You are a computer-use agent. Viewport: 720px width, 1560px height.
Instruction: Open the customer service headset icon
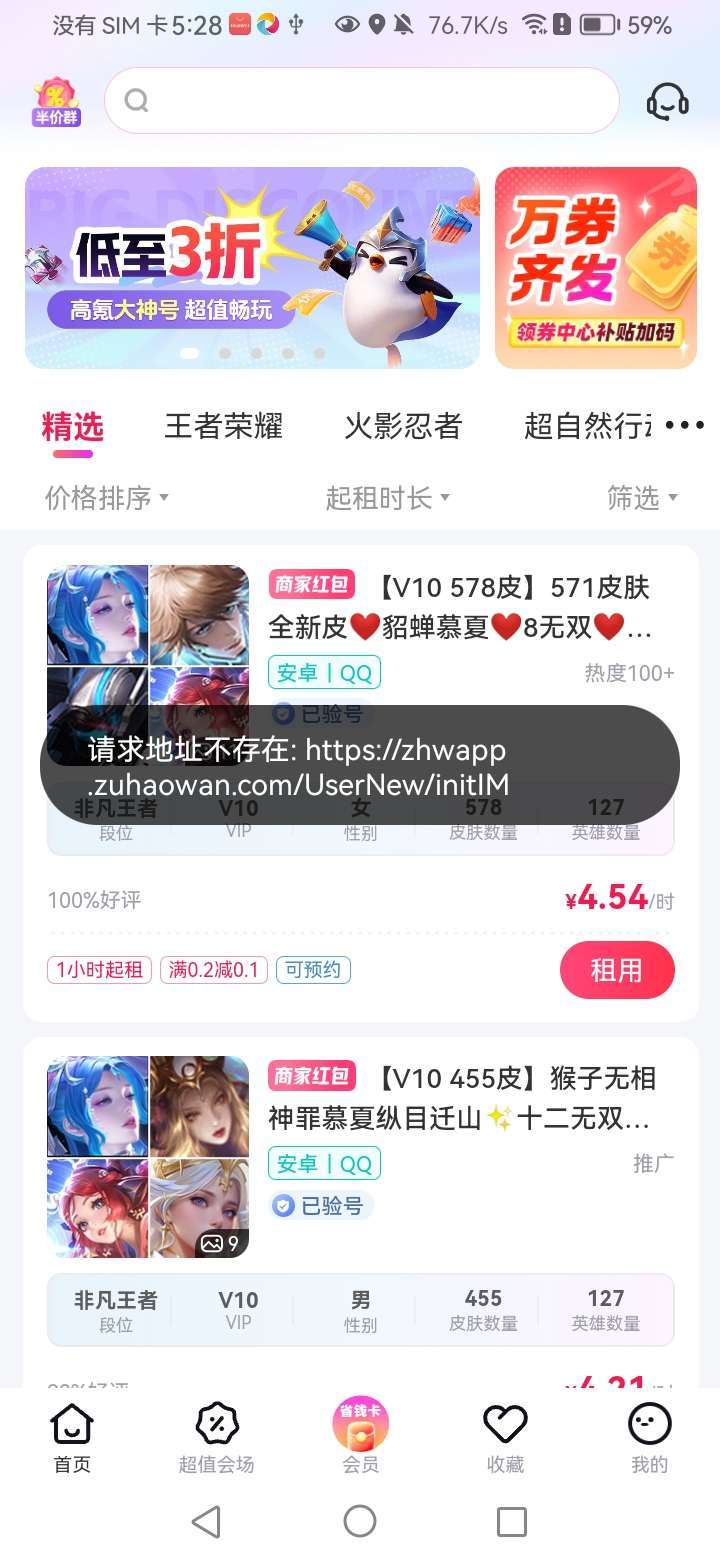coord(668,100)
